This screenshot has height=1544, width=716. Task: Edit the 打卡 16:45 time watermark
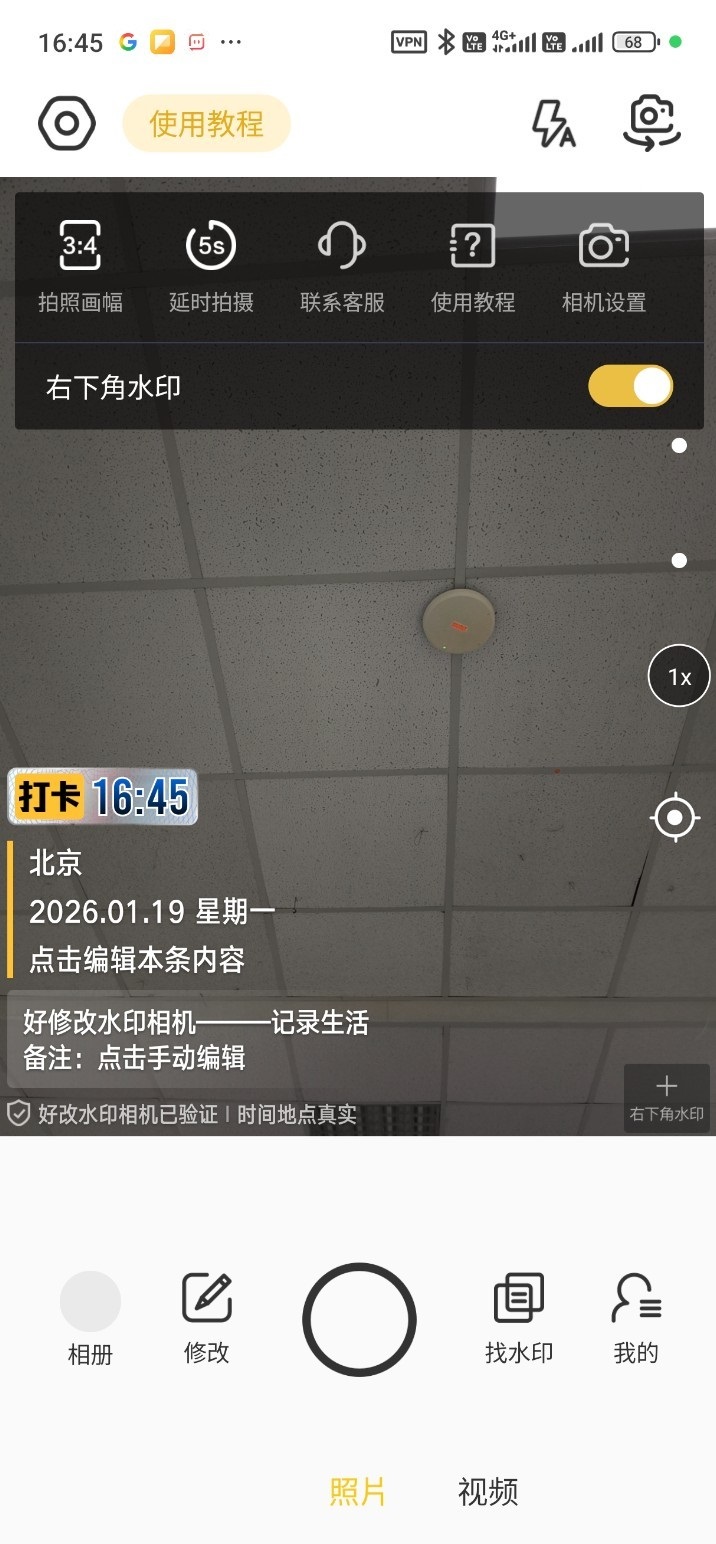(103, 797)
